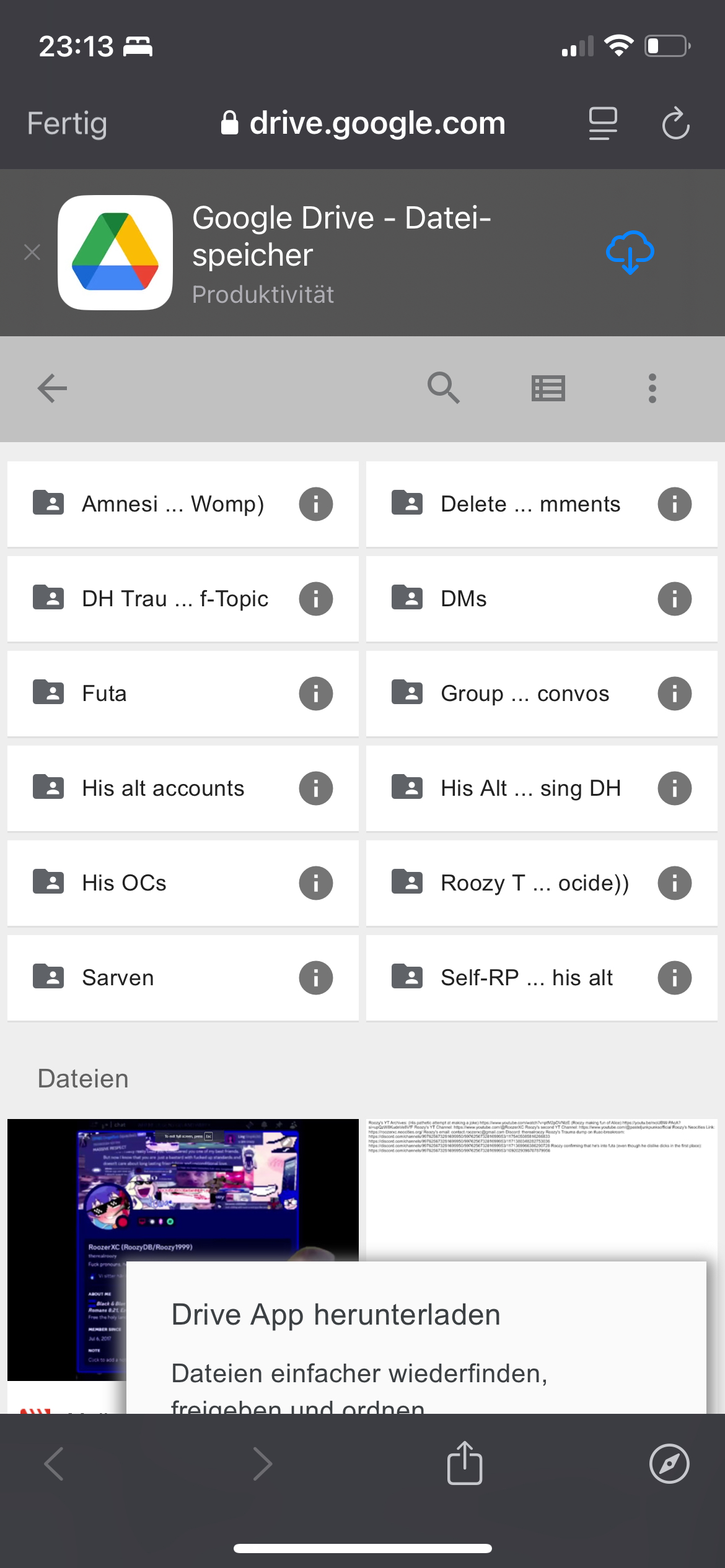
Task: Download the Google Drive app via cloud icon
Action: (630, 252)
